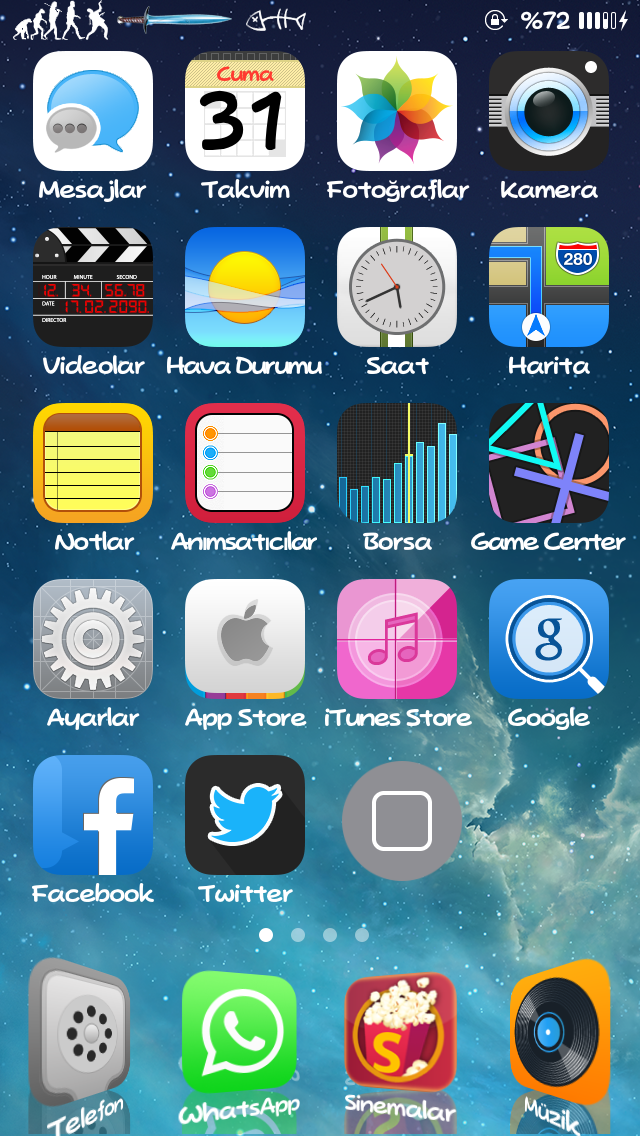This screenshot has width=640, height=1136.
Task: Launch the Harita maps app
Action: pyautogui.click(x=549, y=287)
